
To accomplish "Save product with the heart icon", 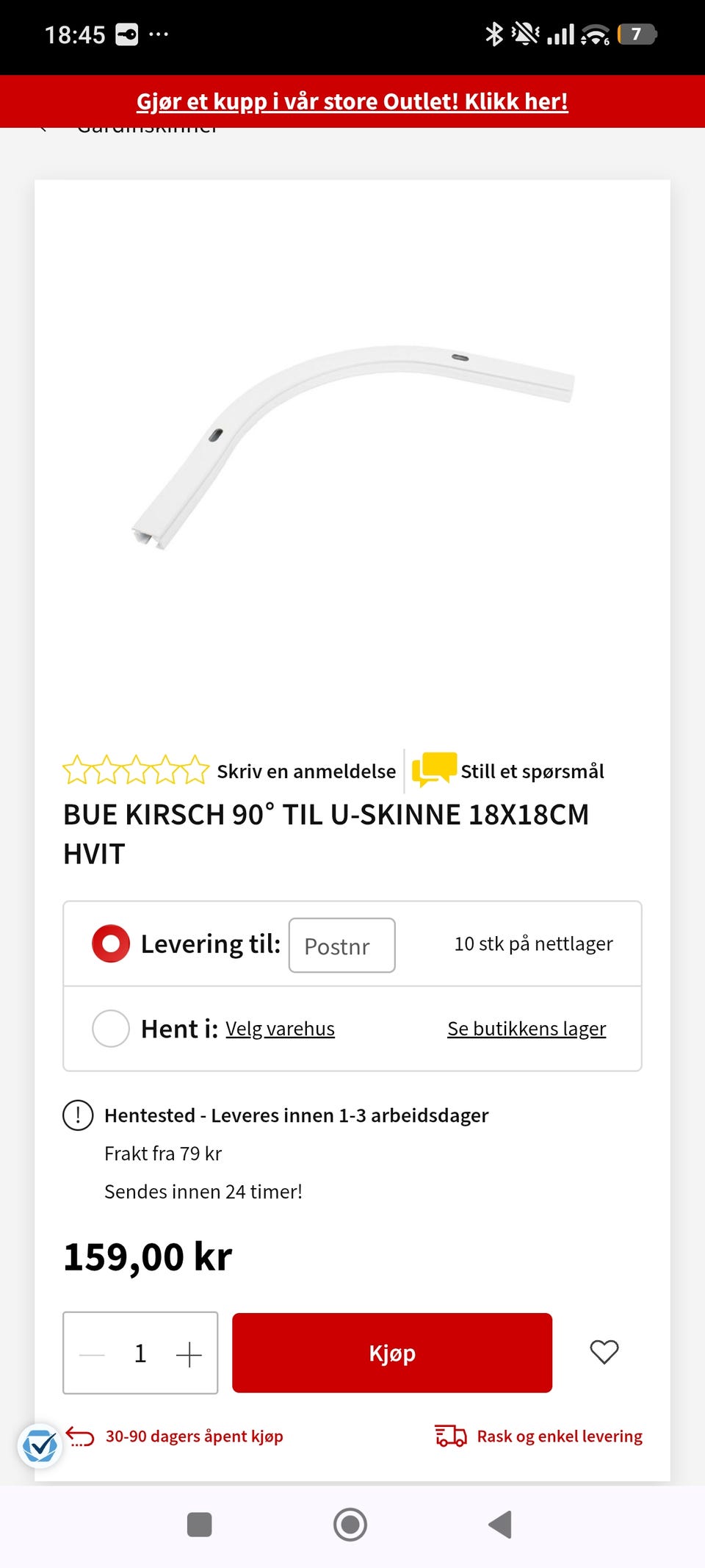I will pos(604,1352).
